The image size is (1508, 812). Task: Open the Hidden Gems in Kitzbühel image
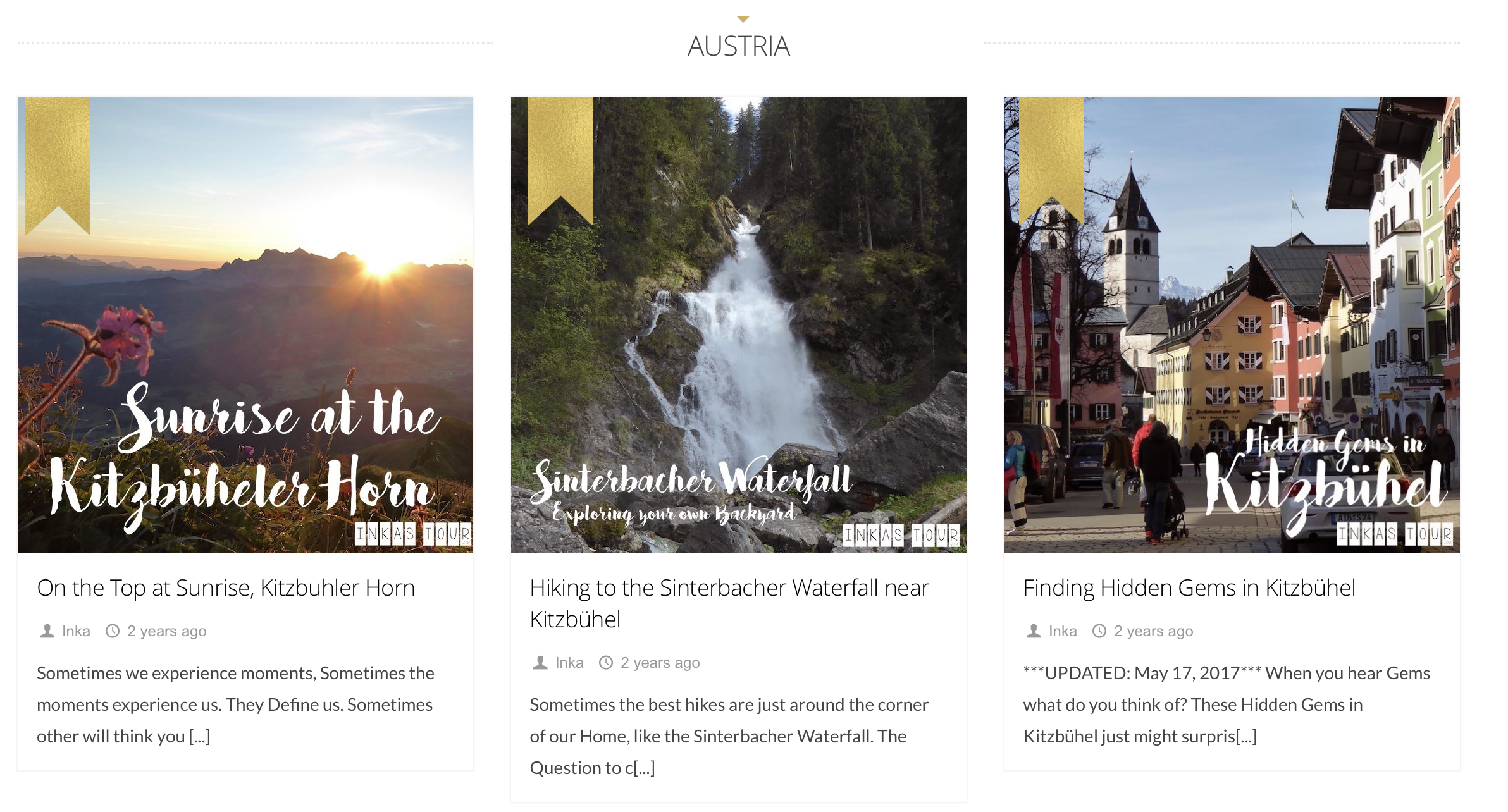pos(1232,324)
